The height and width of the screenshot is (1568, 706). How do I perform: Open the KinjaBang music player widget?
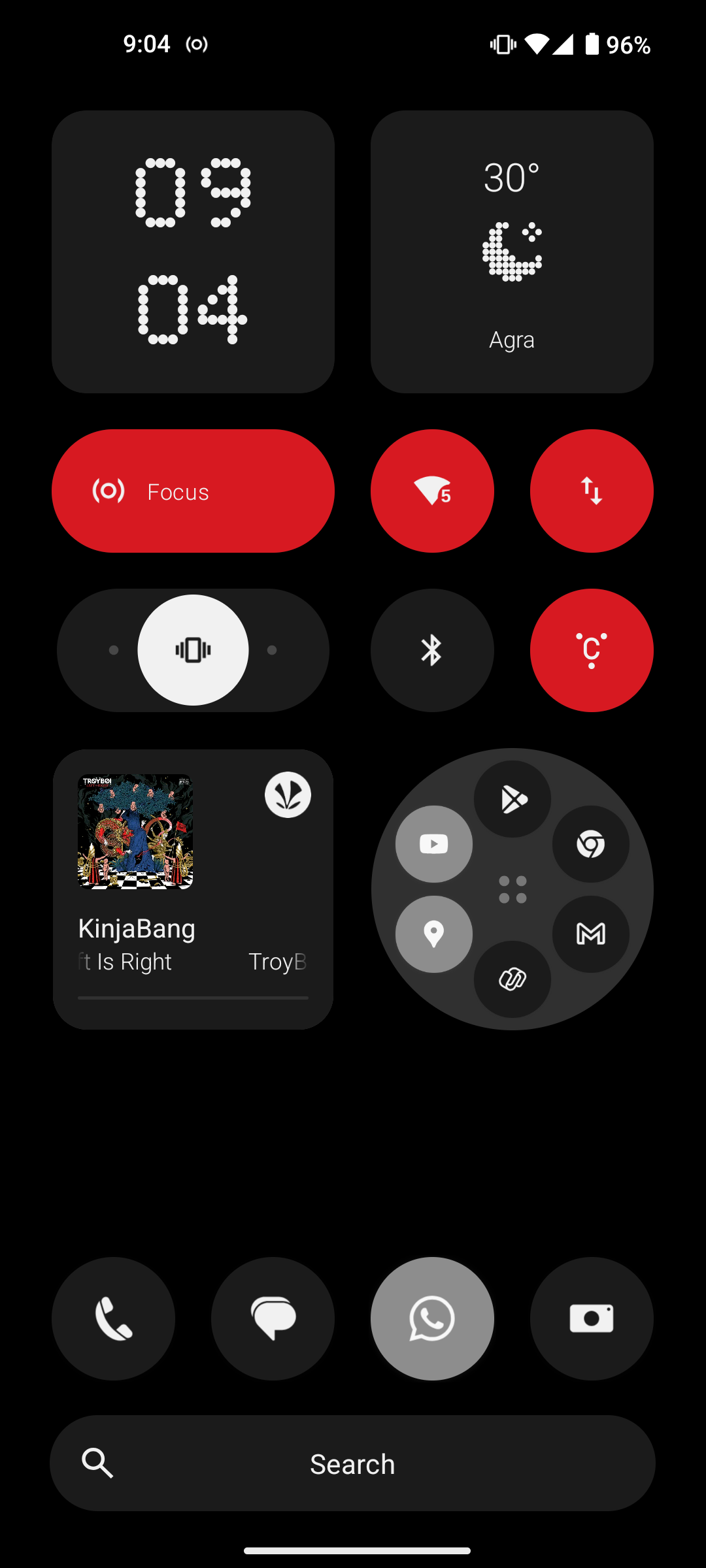pyautogui.click(x=193, y=928)
